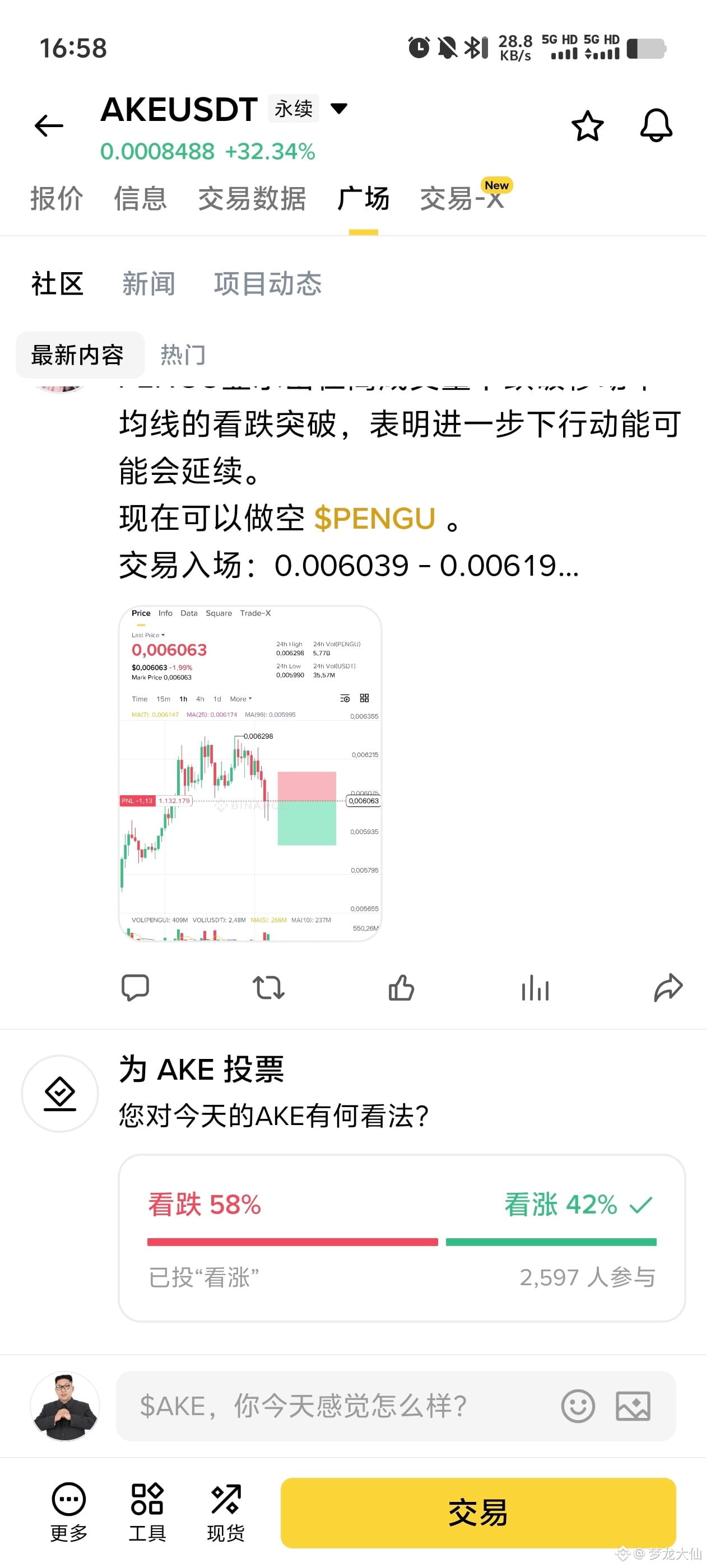
Task: Select the 新闻 sub-tab
Action: (148, 284)
